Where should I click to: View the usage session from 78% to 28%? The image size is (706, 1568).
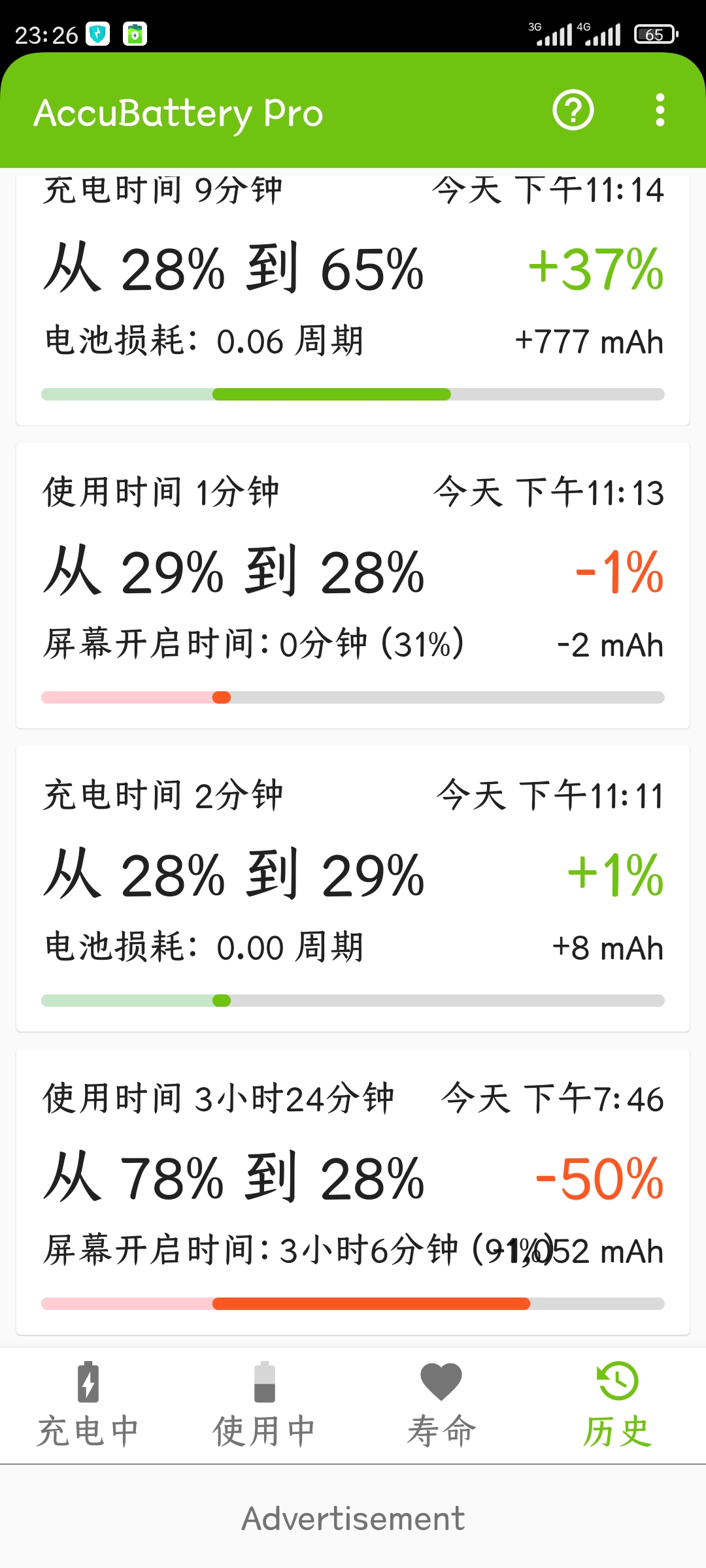(353, 1192)
